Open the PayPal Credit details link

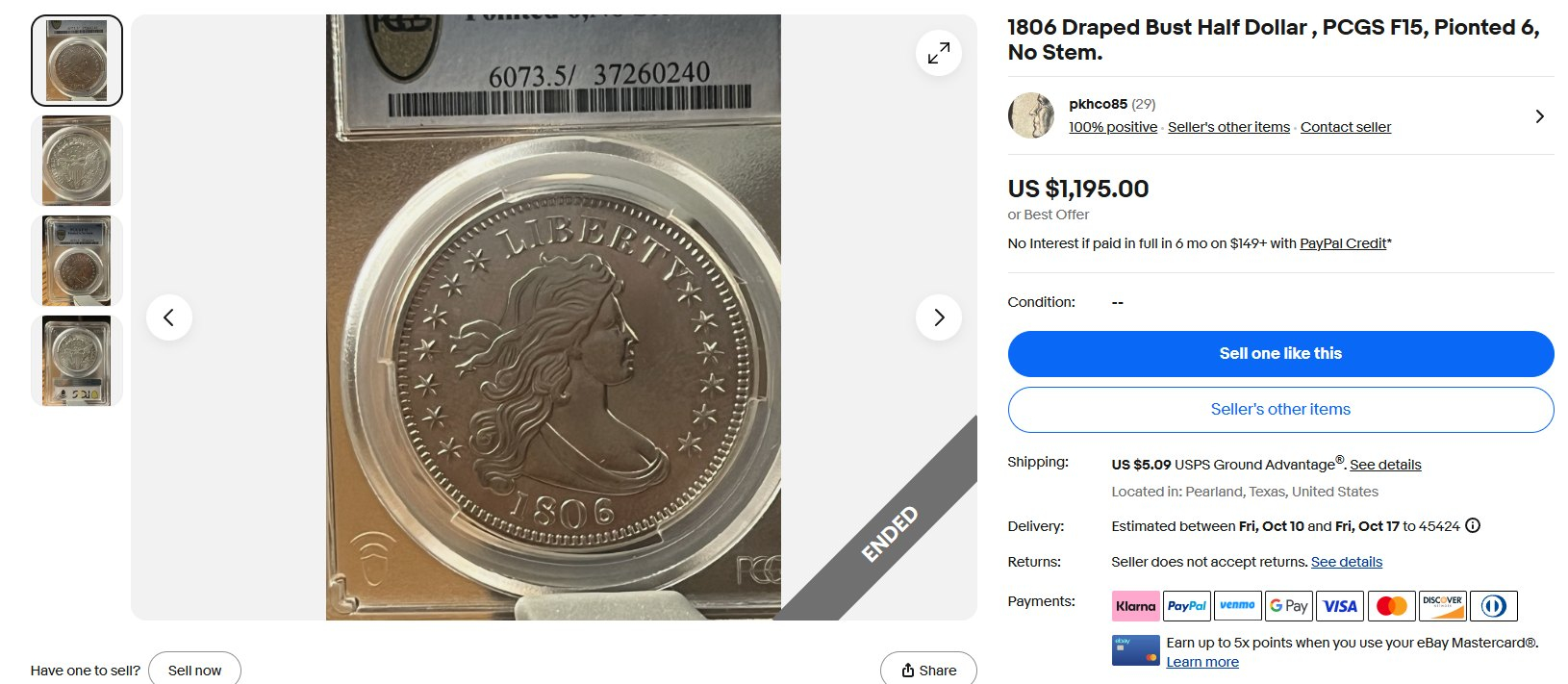point(1343,243)
